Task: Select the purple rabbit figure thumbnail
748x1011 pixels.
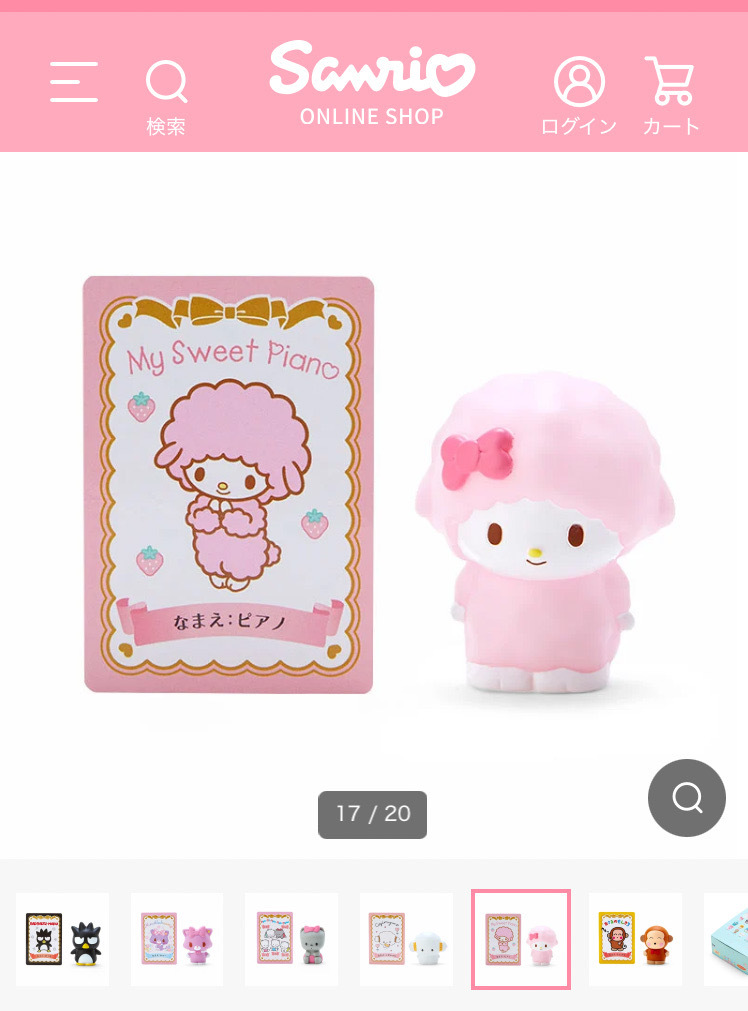Action: tap(177, 939)
